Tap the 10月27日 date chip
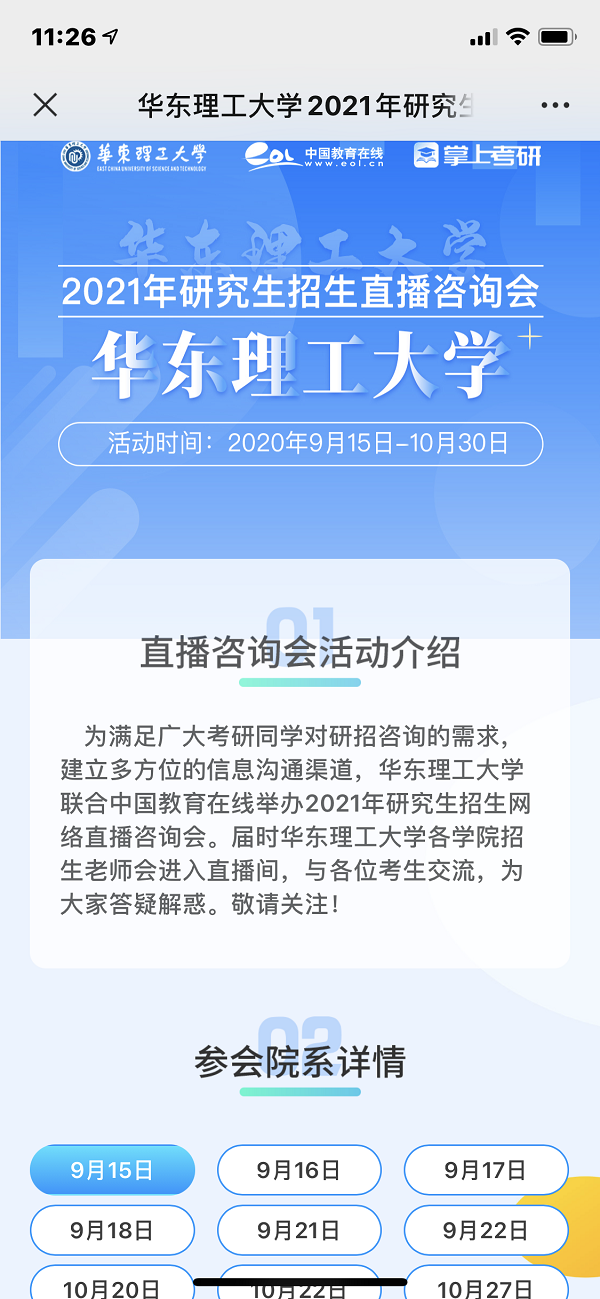 click(486, 1288)
